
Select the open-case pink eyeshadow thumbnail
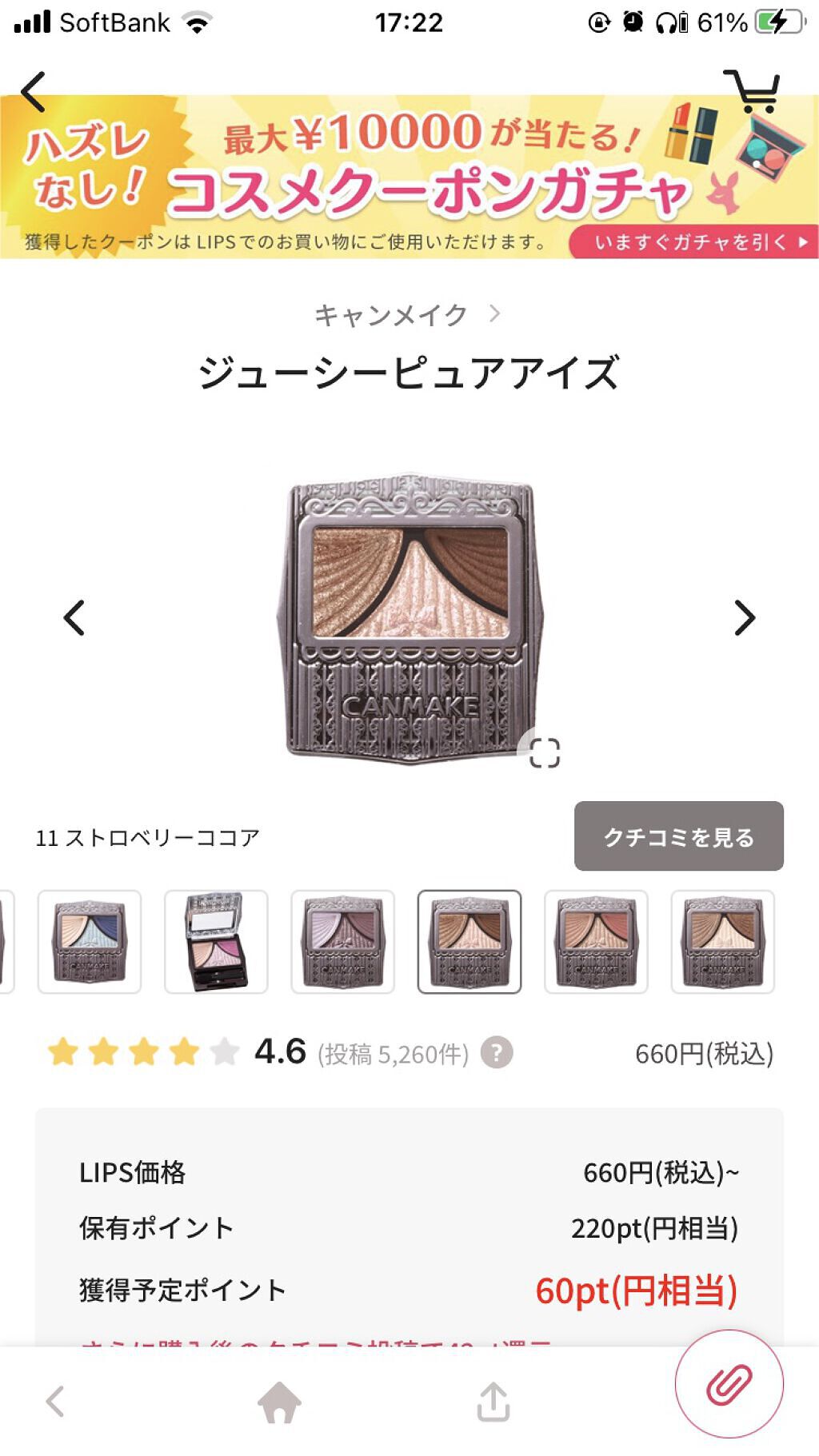pyautogui.click(x=216, y=942)
